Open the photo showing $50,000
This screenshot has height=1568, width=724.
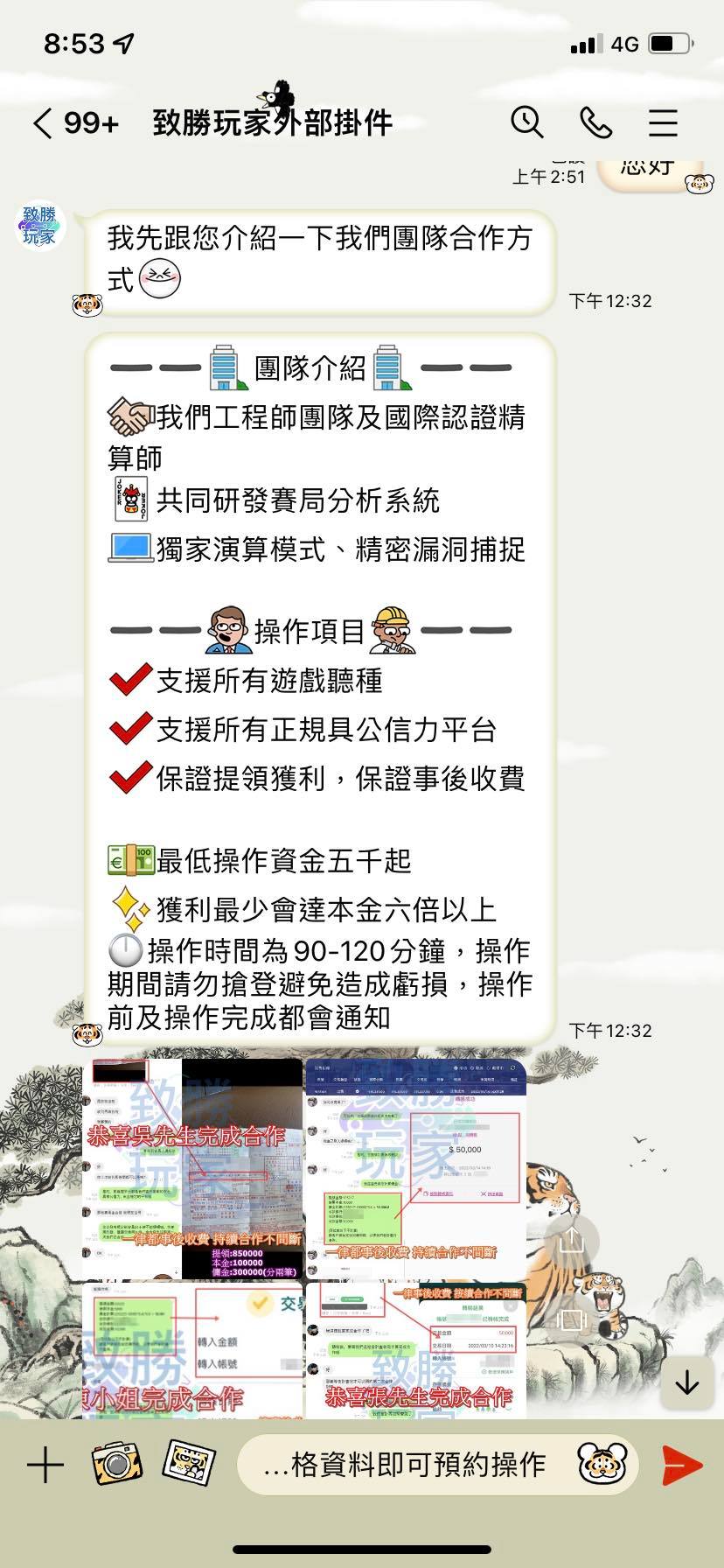tap(415, 1168)
